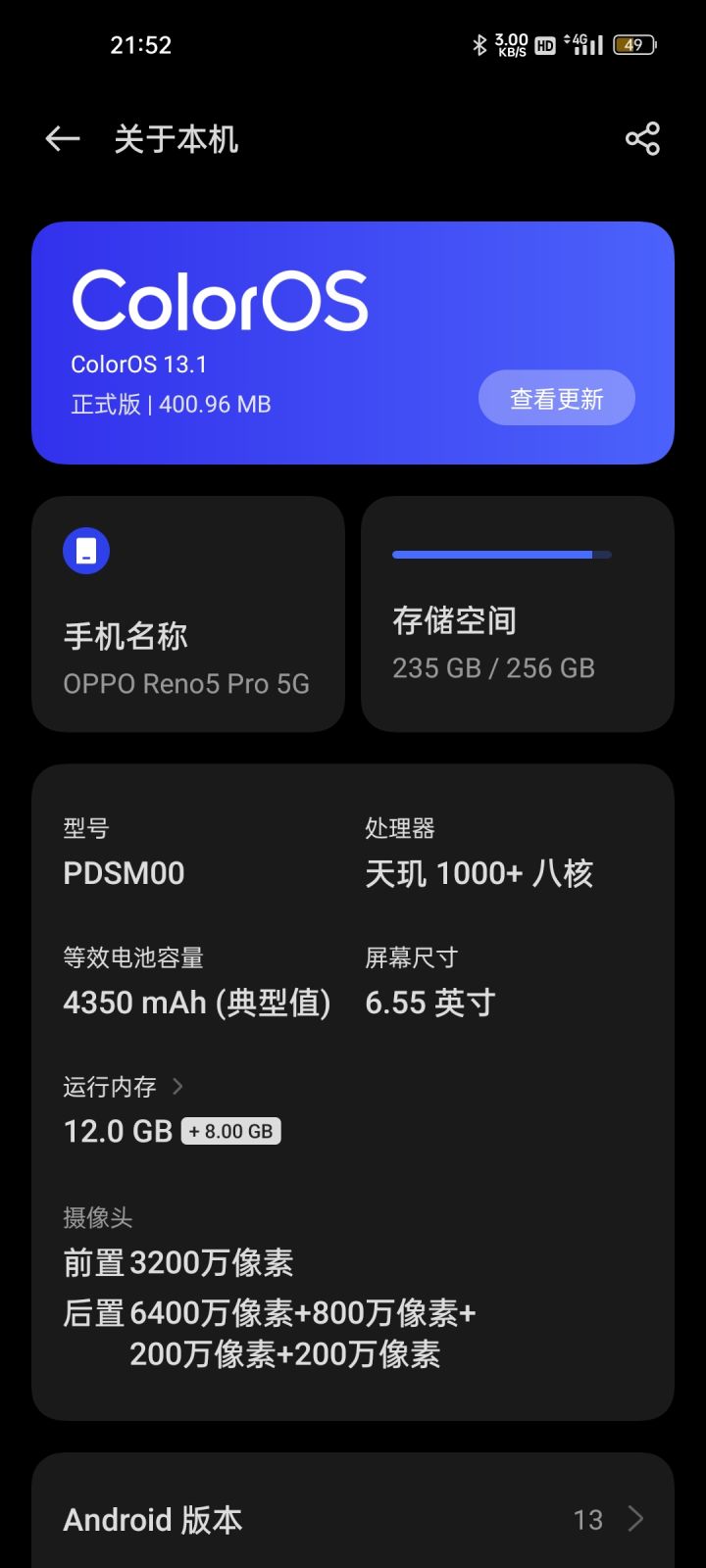Tap the + 8.00 GB RAM expansion badge

pyautogui.click(x=230, y=1130)
